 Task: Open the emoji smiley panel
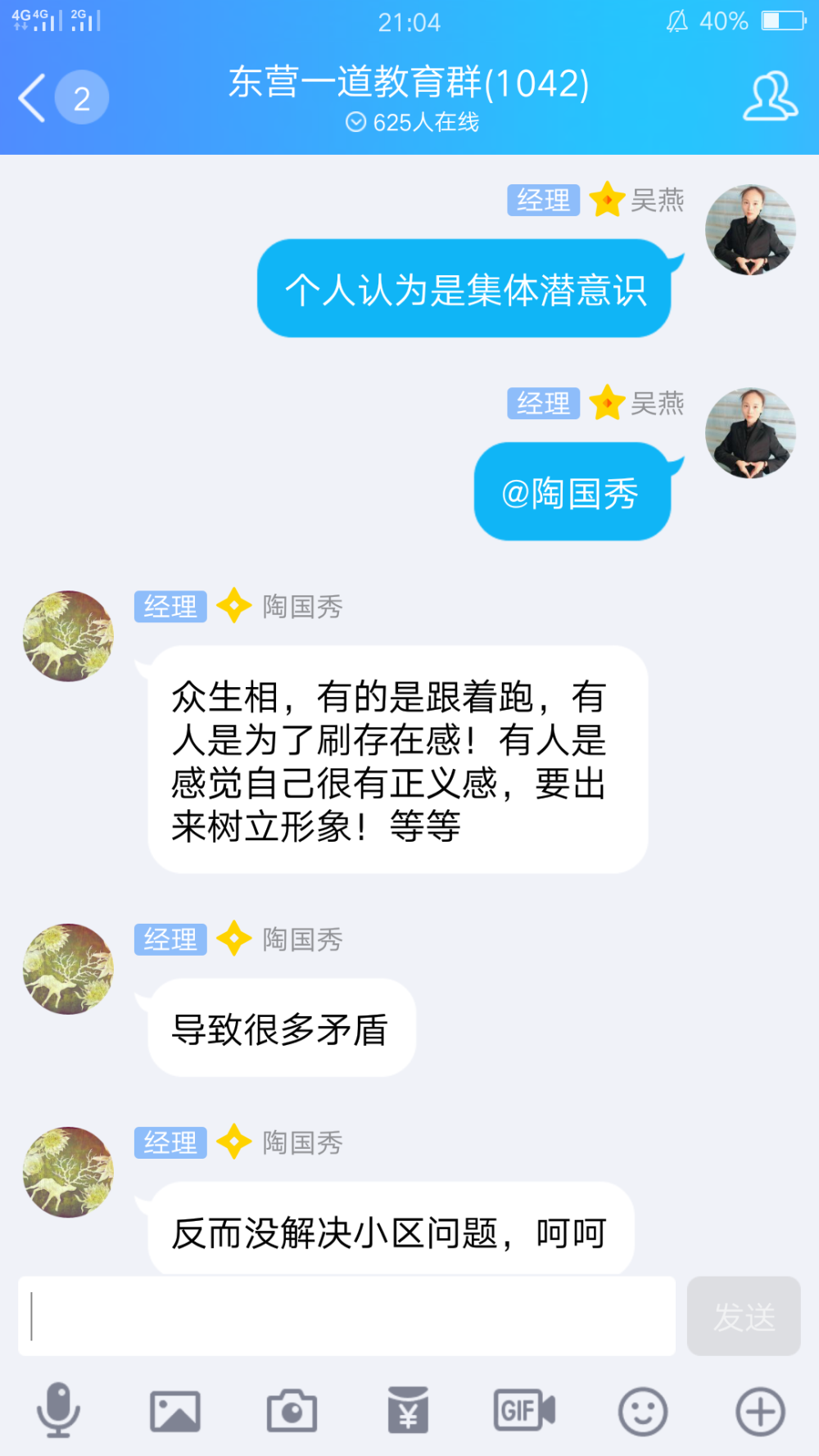(643, 1411)
